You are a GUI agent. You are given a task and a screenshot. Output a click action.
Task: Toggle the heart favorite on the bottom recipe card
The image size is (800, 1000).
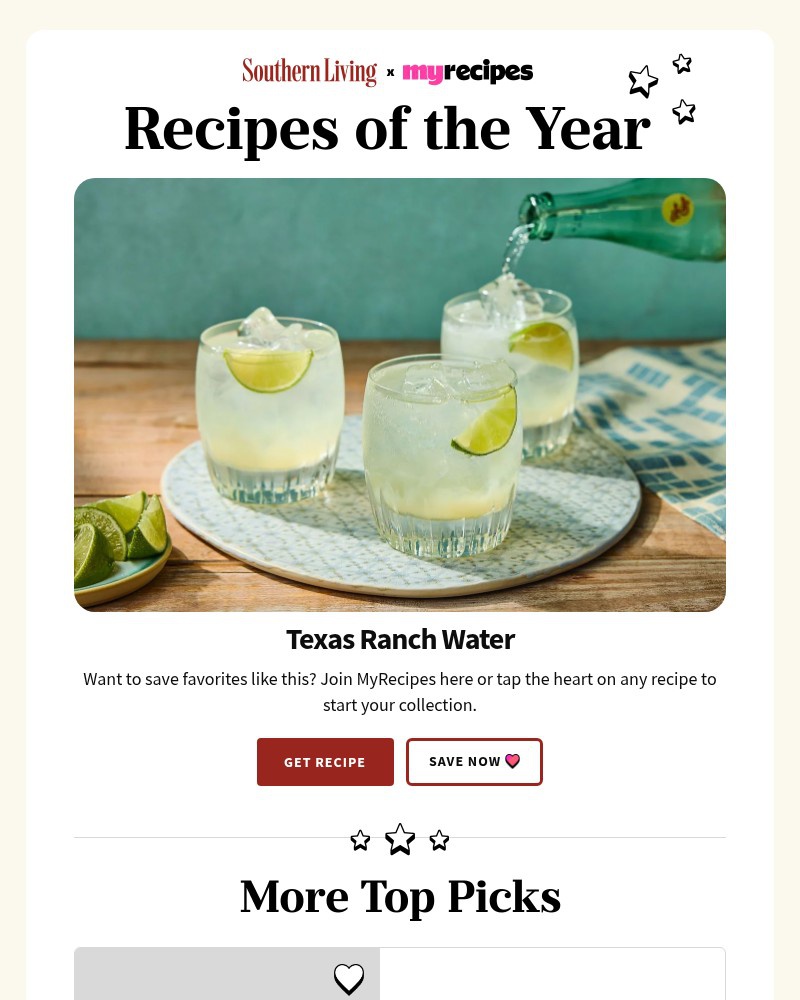click(349, 978)
